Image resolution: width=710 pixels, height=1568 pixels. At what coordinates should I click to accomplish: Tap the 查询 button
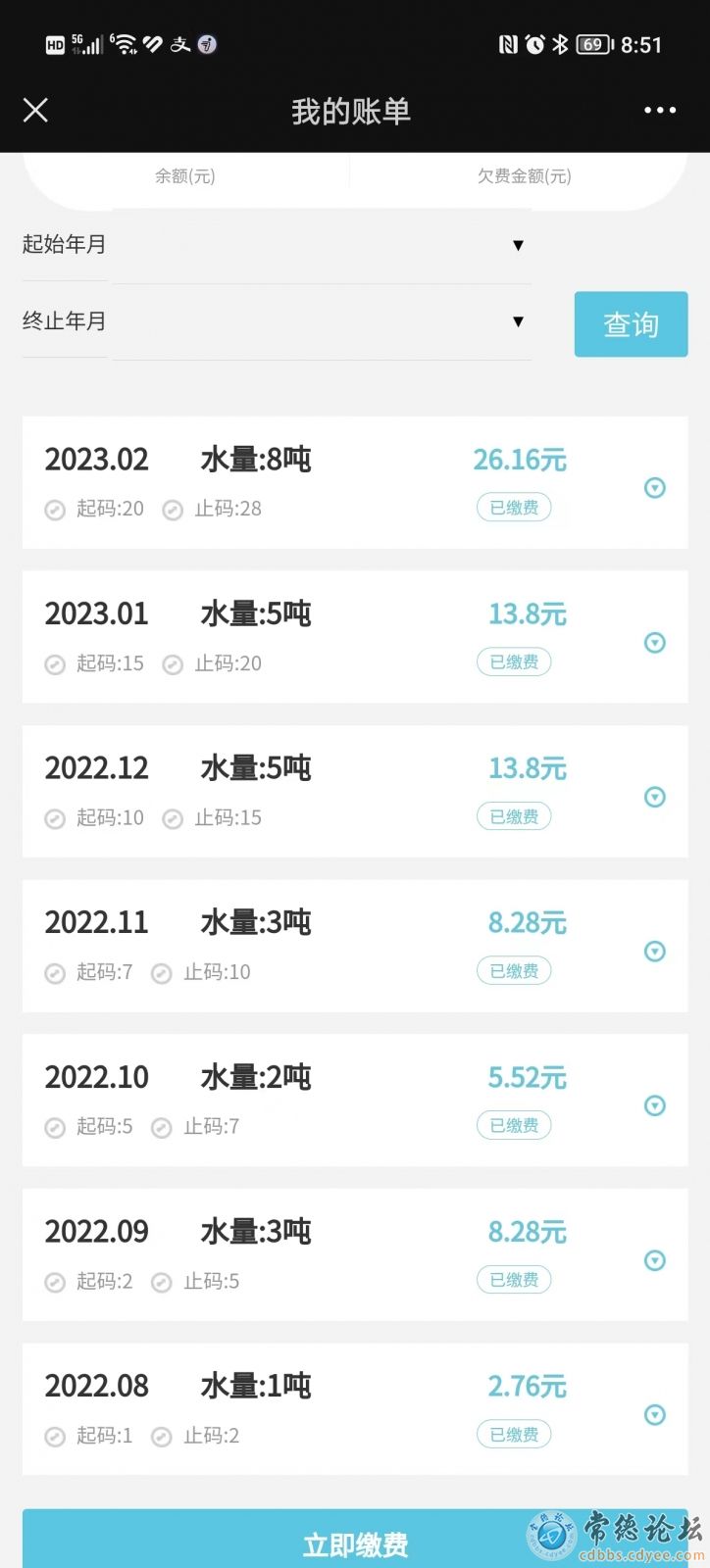click(x=631, y=324)
